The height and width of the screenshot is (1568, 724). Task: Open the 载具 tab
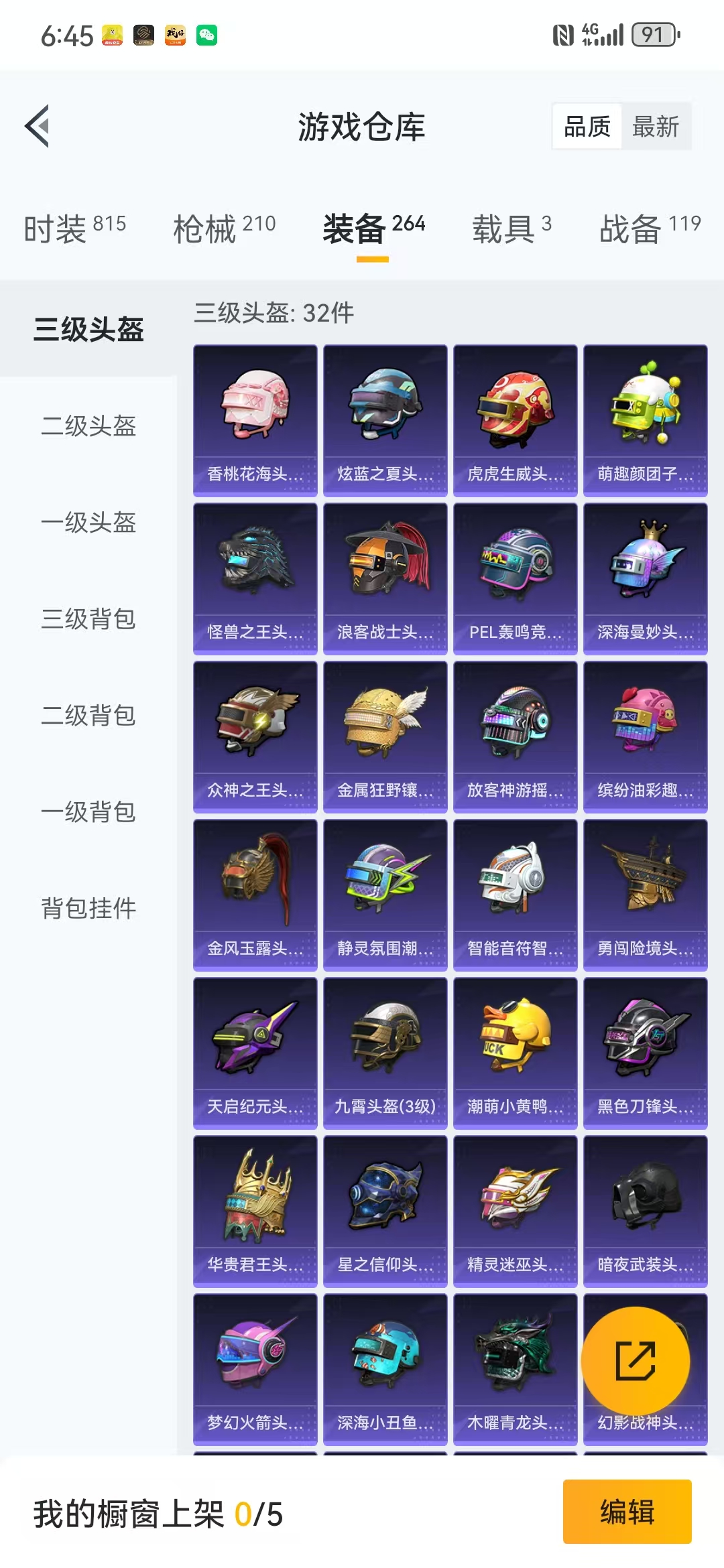tap(511, 228)
